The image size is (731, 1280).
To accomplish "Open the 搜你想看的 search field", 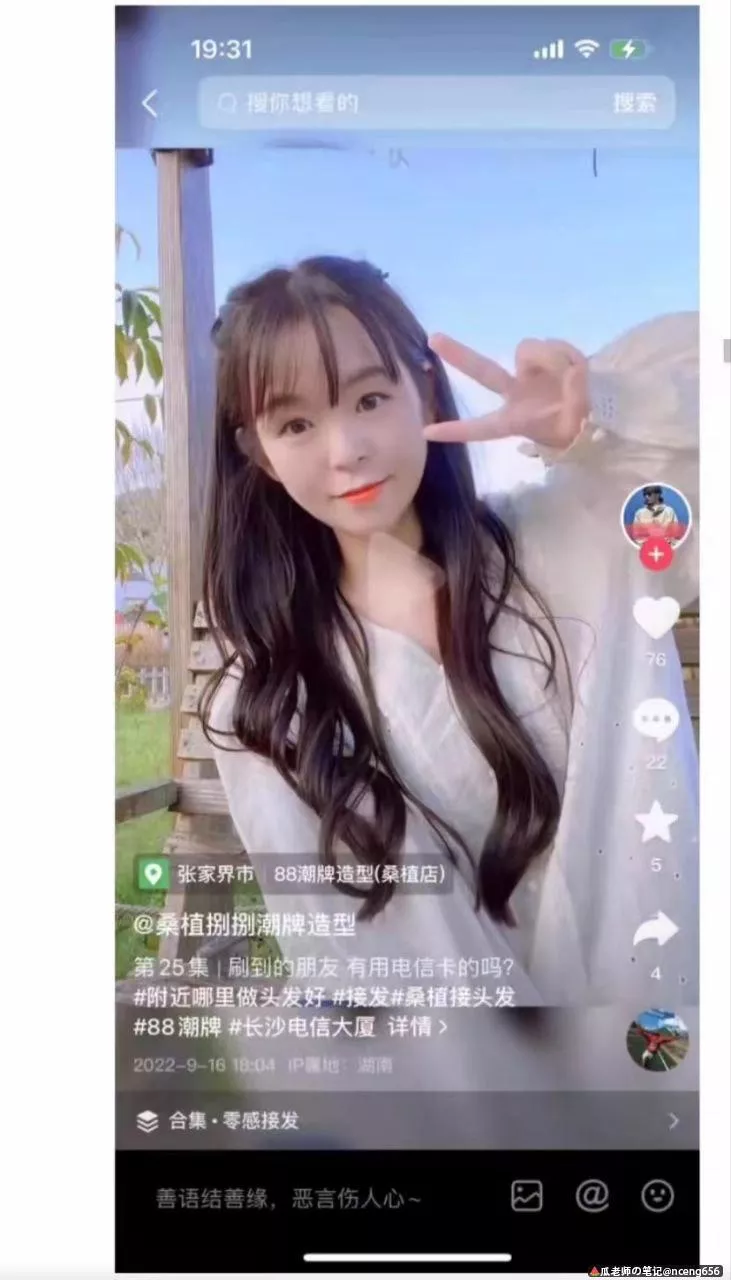I will [x=400, y=103].
